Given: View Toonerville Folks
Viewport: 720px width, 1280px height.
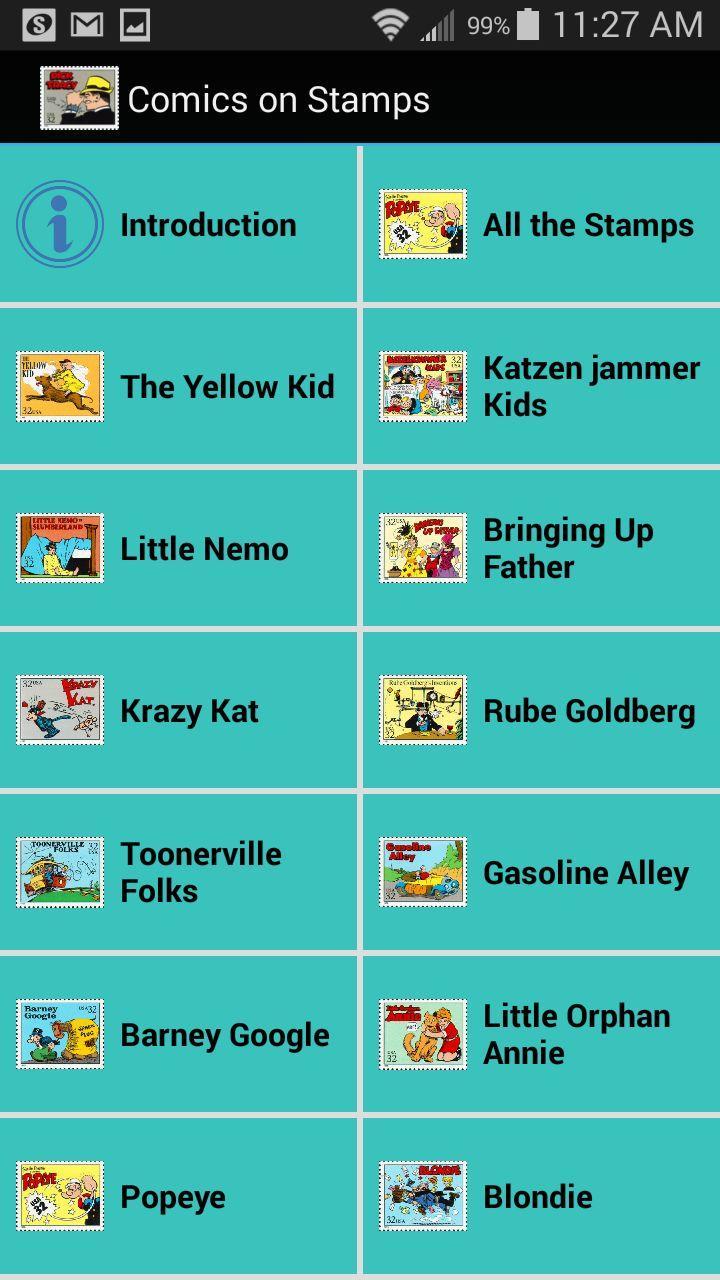Looking at the screenshot, I should pyautogui.click(x=178, y=873).
